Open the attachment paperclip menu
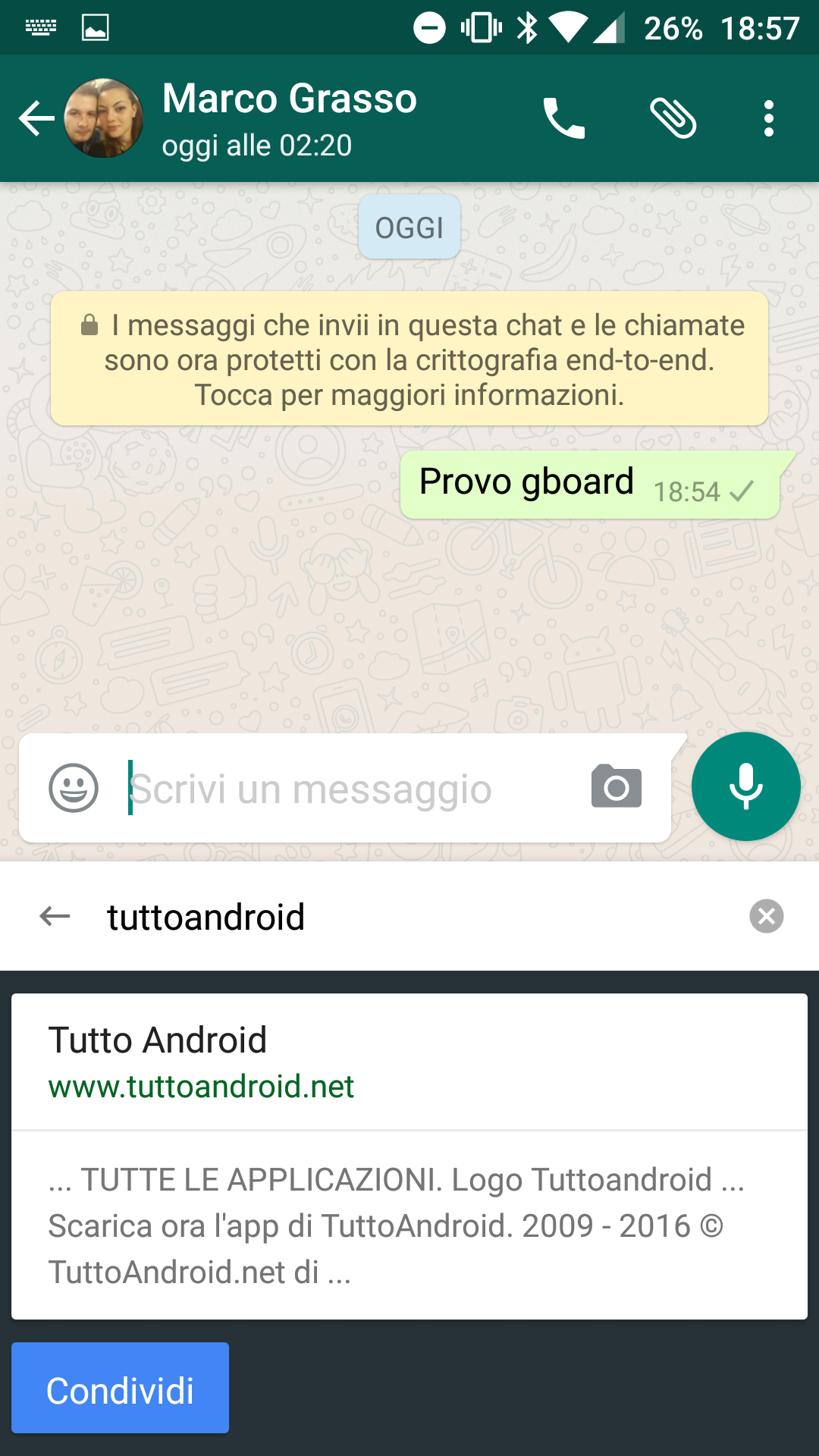The image size is (819, 1456). tap(673, 118)
